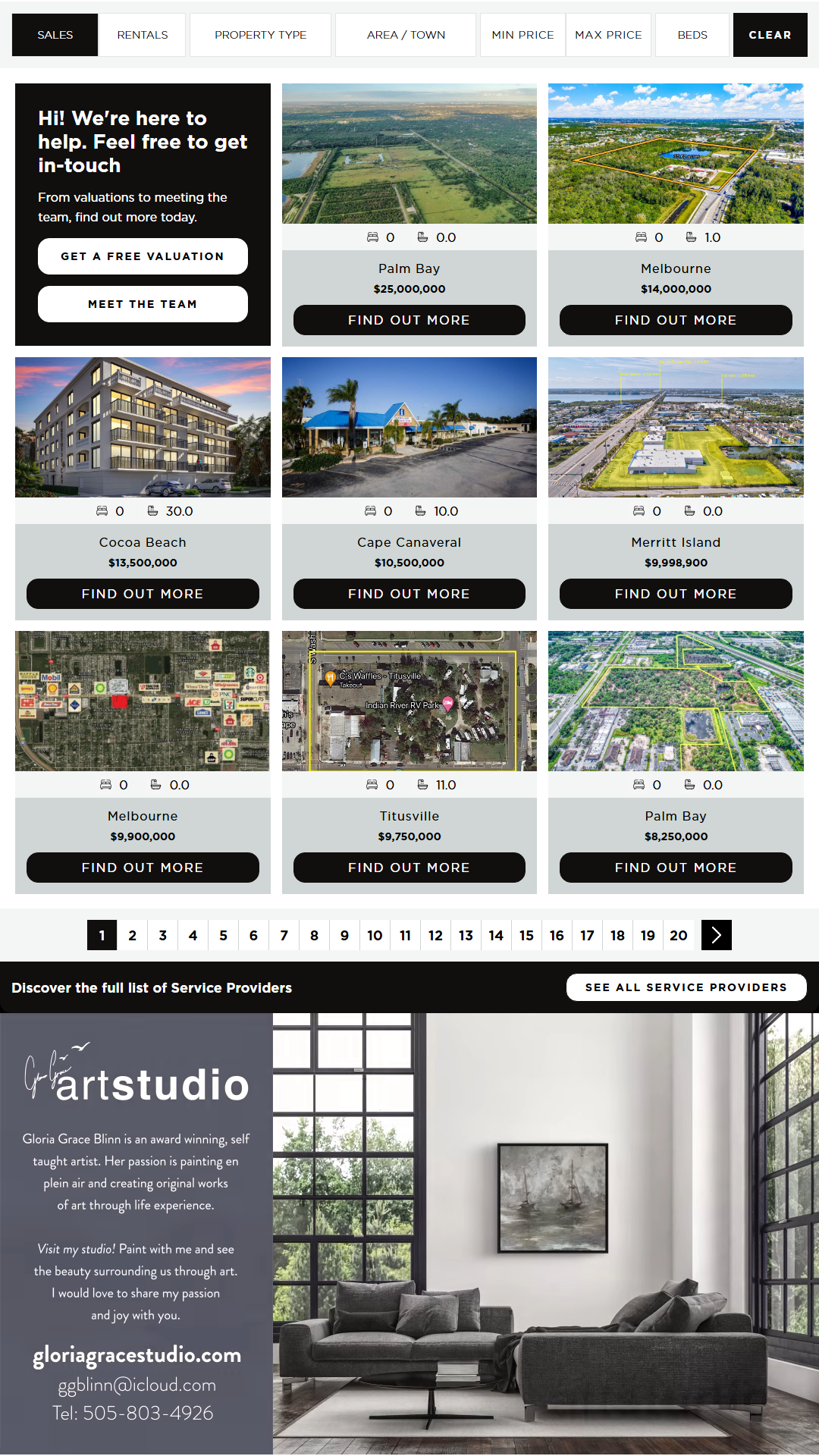Go to next page with arrow

click(x=716, y=935)
